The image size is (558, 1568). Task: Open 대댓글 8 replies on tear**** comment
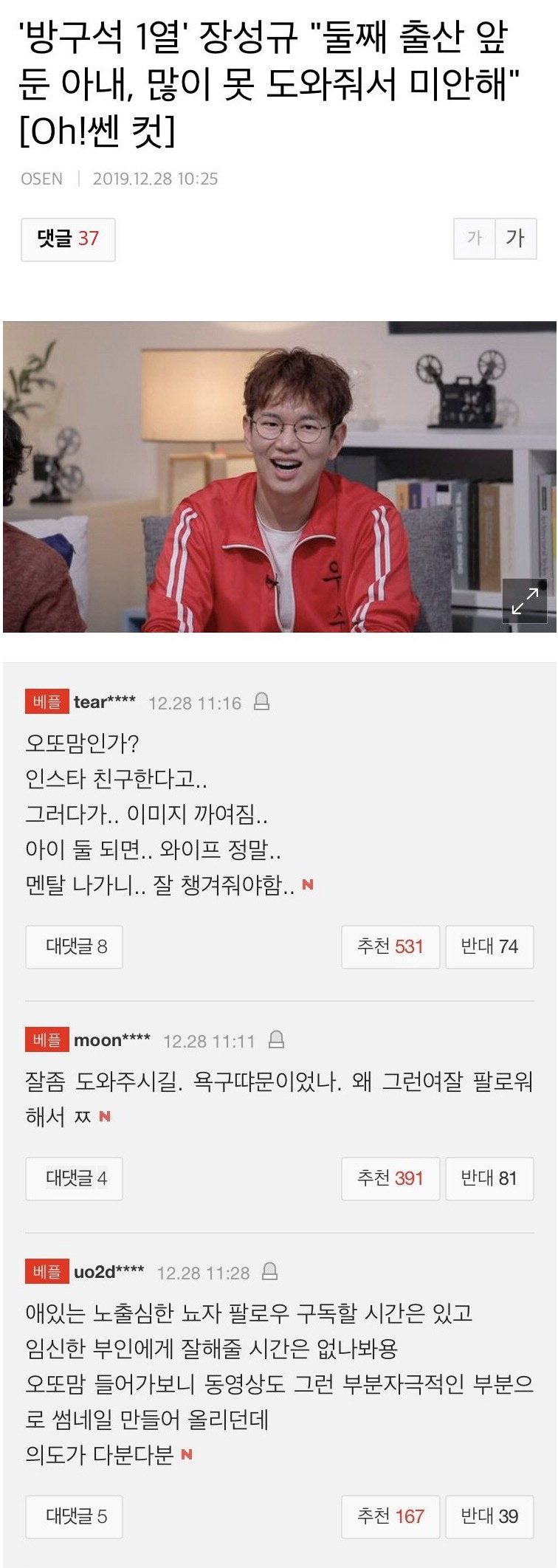(x=75, y=946)
